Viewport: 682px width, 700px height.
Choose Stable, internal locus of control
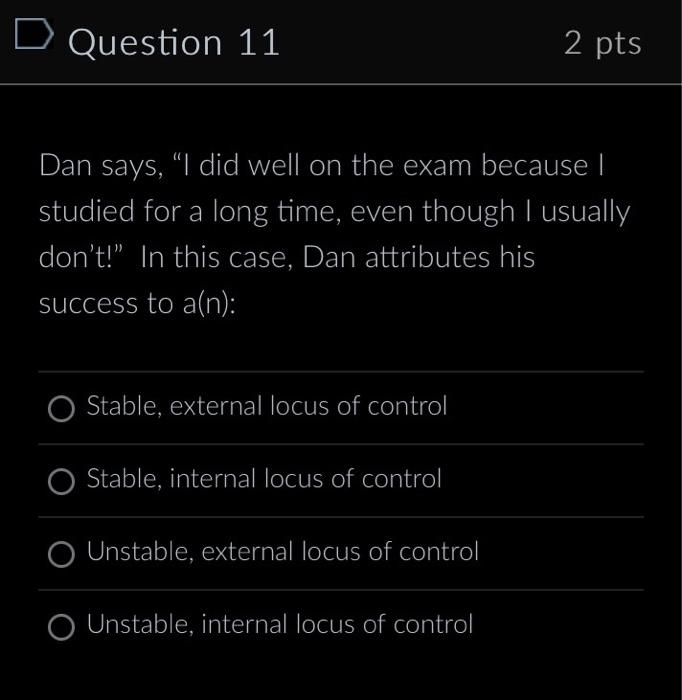coord(62,481)
